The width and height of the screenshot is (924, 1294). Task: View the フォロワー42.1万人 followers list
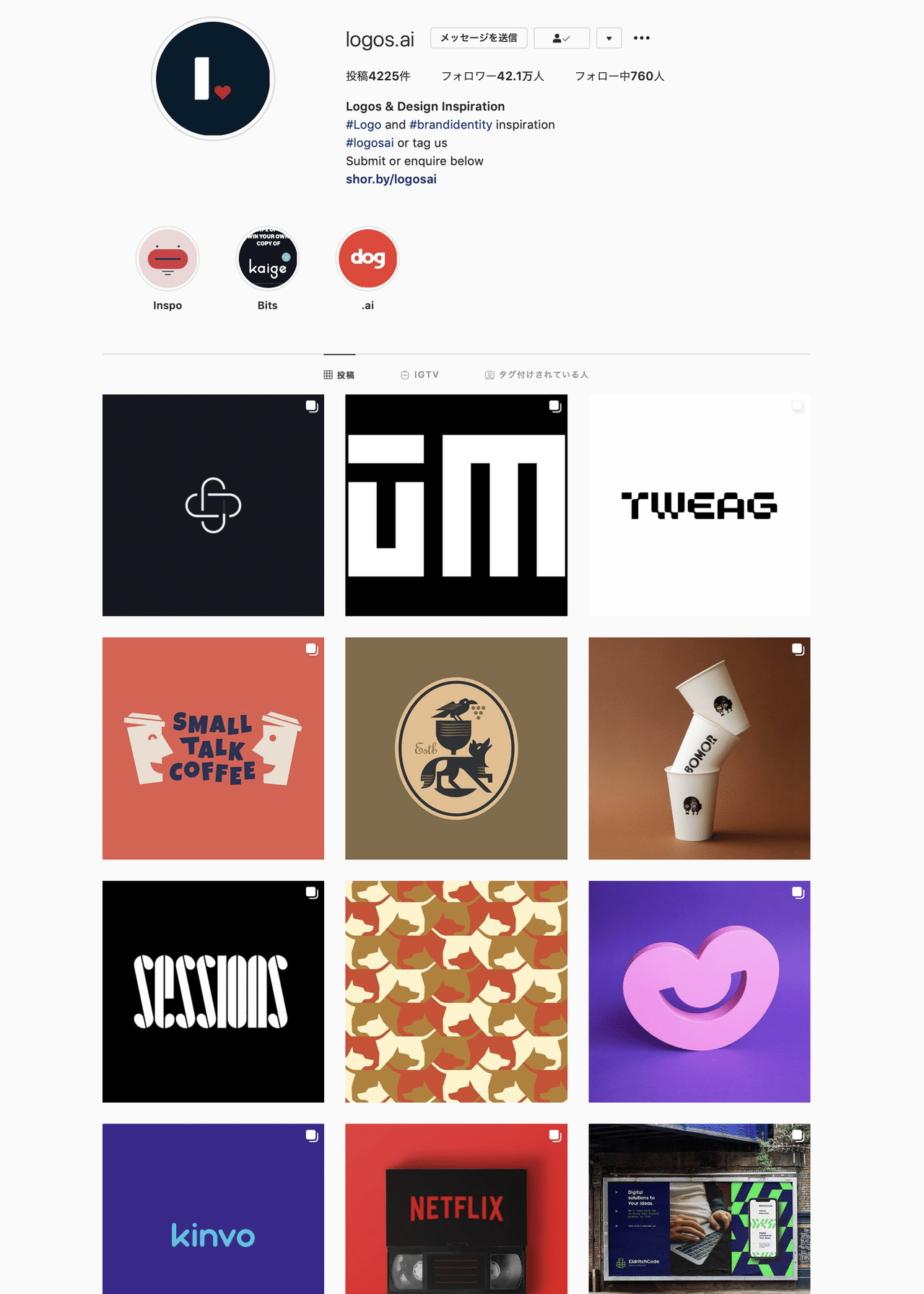492,77
